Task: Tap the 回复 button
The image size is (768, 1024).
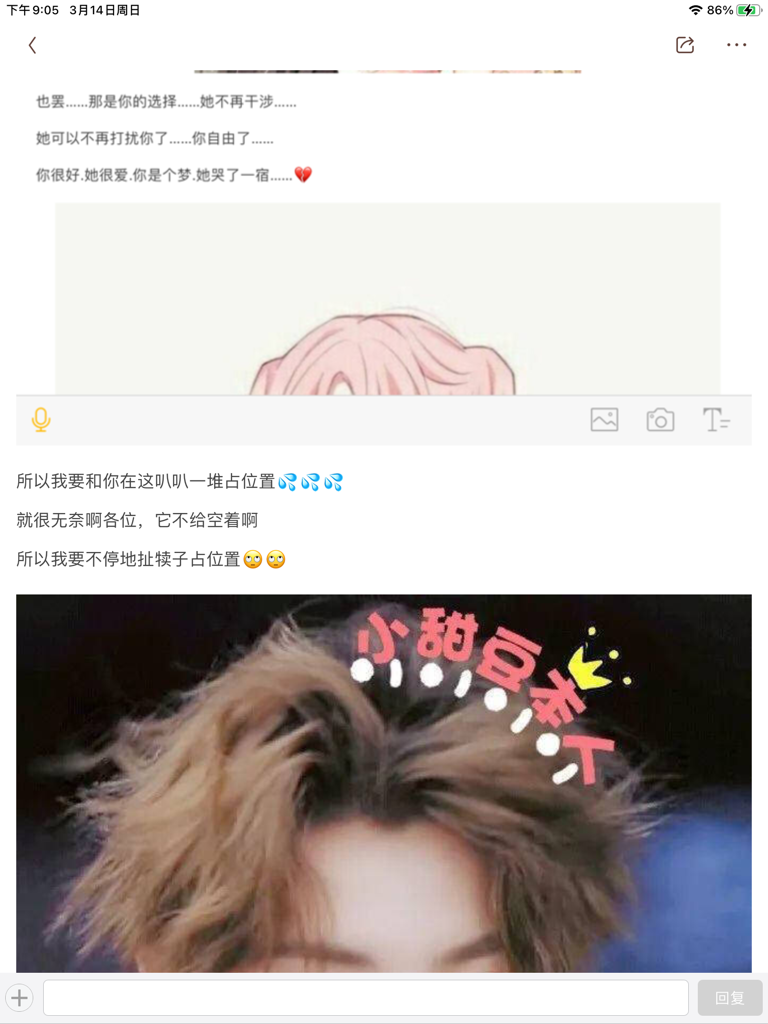Action: 730,997
